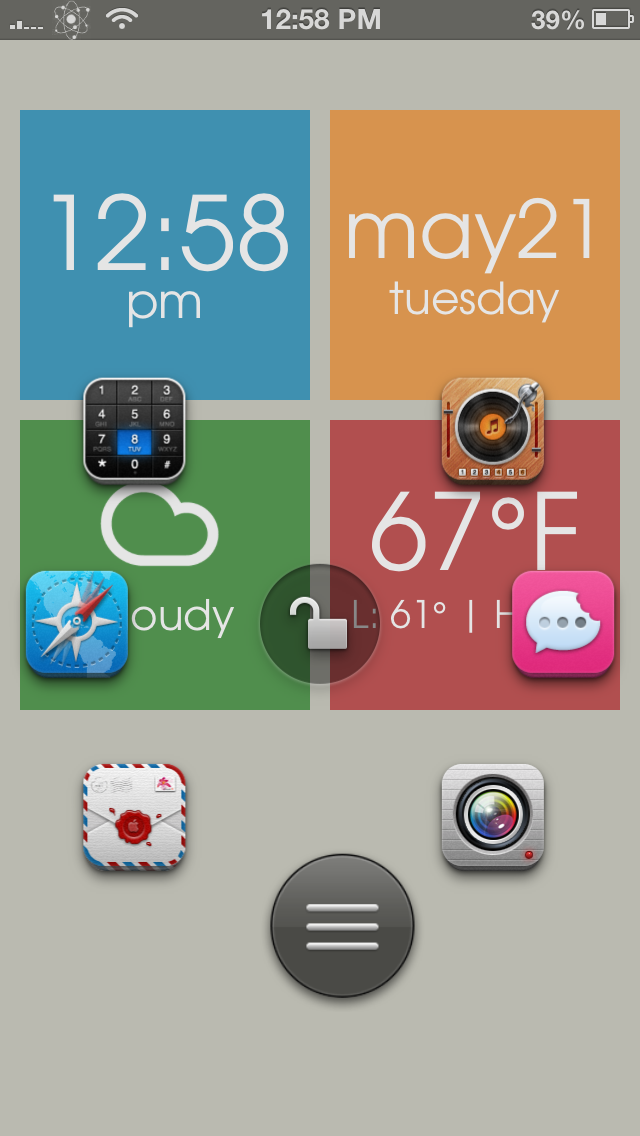Open the pink messages chat bubble app

[x=563, y=624]
